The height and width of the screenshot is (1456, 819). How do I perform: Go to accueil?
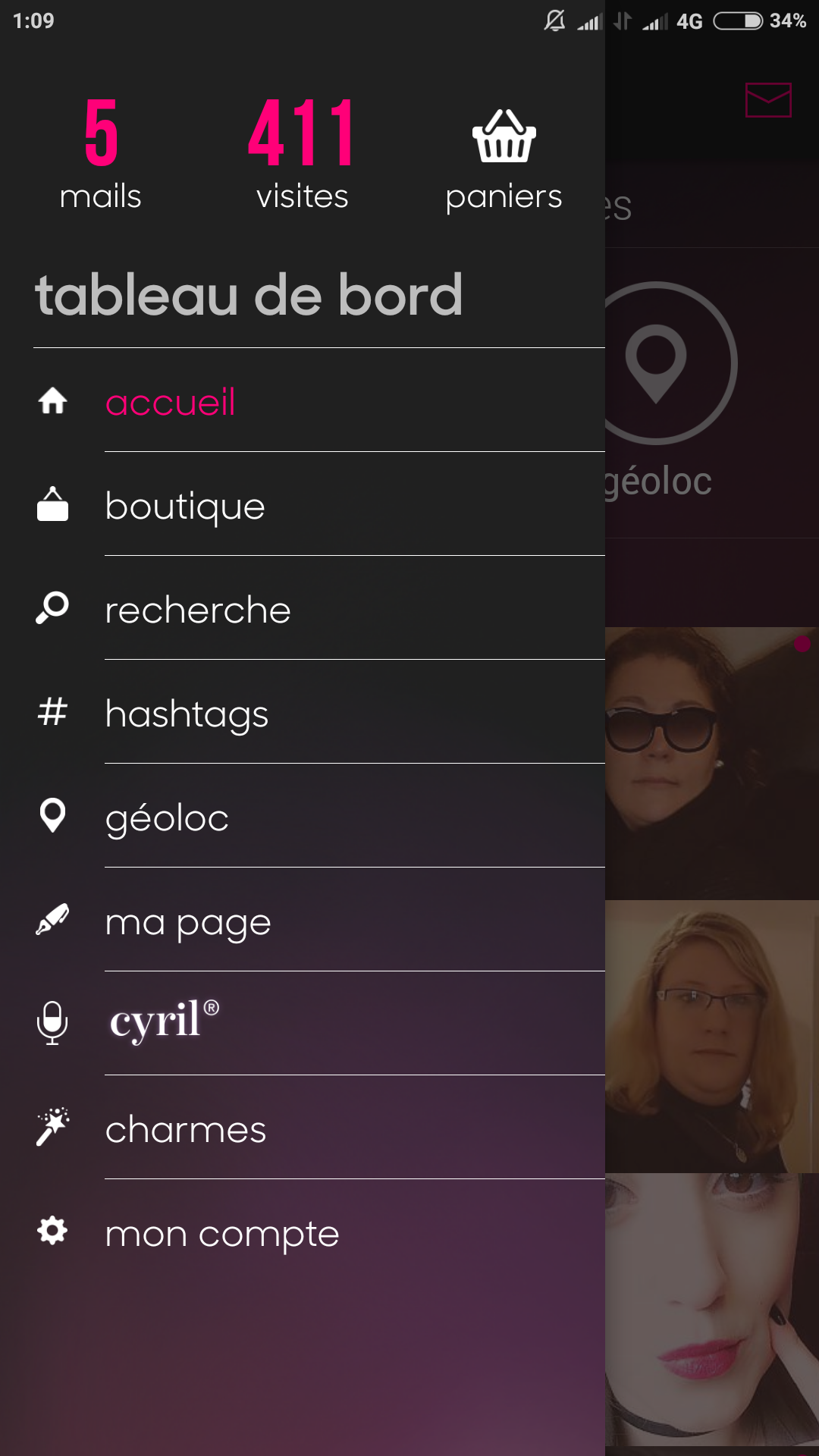171,402
